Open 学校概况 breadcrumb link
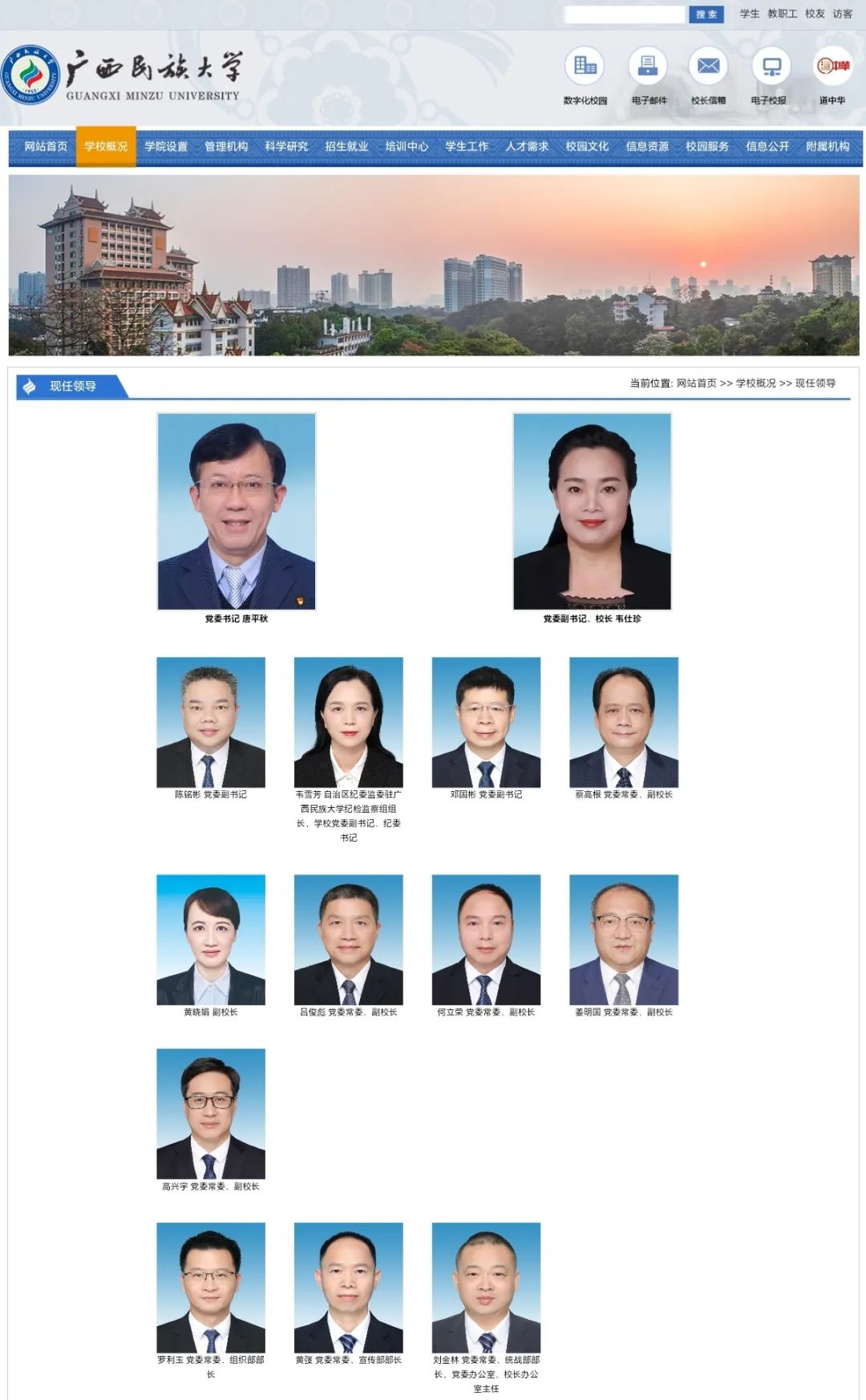The height and width of the screenshot is (1400, 866). click(756, 383)
